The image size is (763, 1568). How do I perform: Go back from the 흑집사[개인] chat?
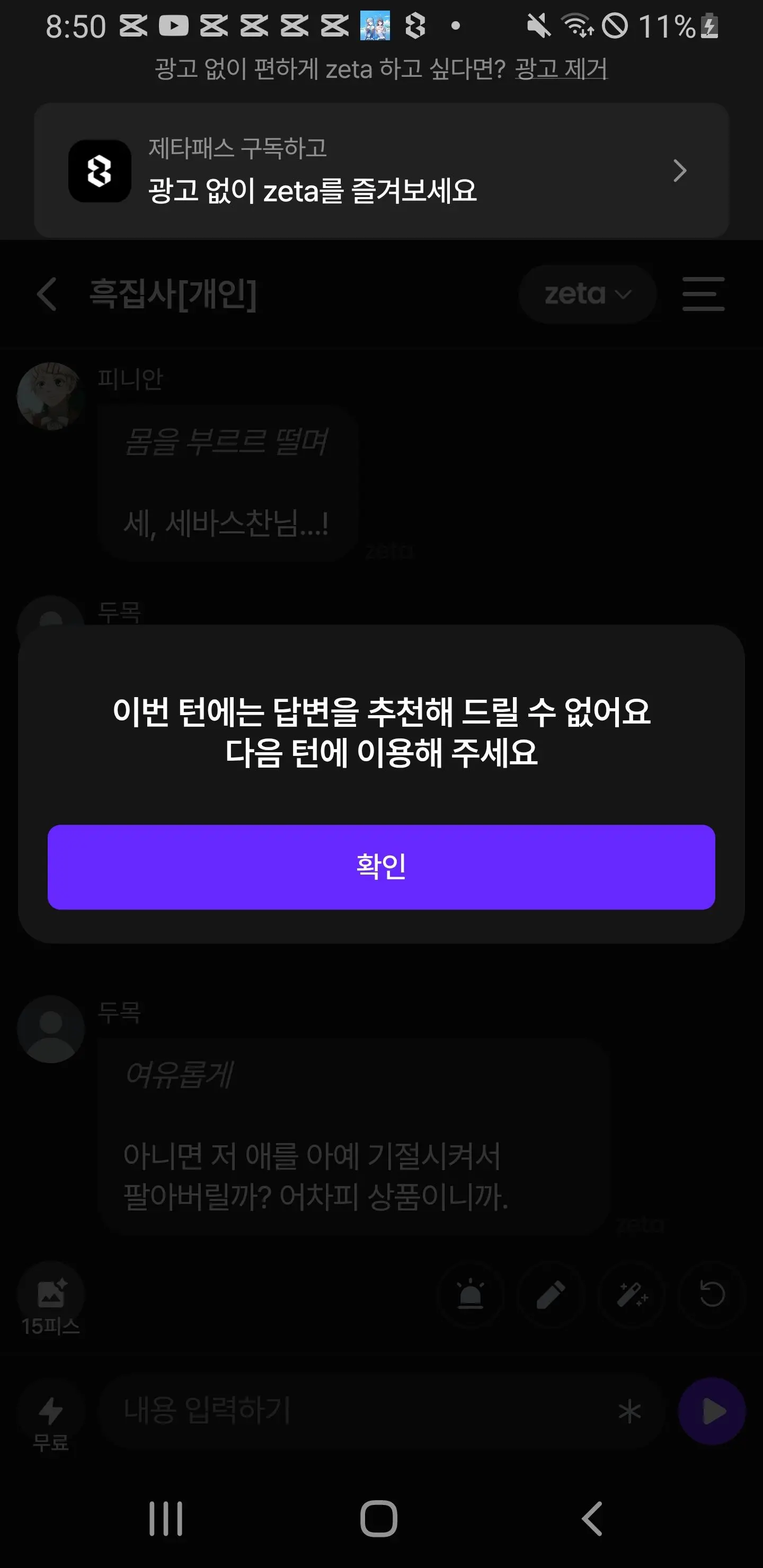click(47, 294)
